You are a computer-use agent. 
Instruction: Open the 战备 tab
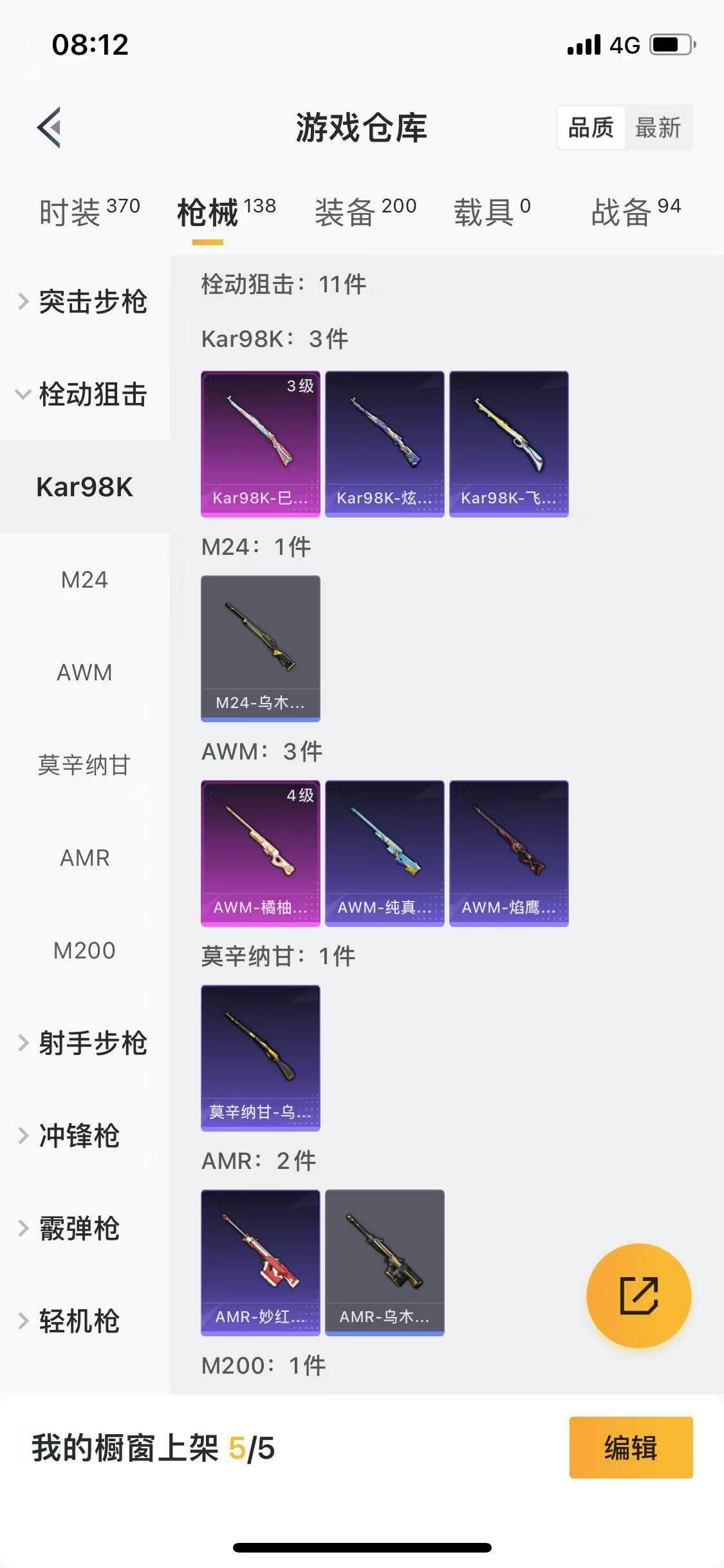635,212
